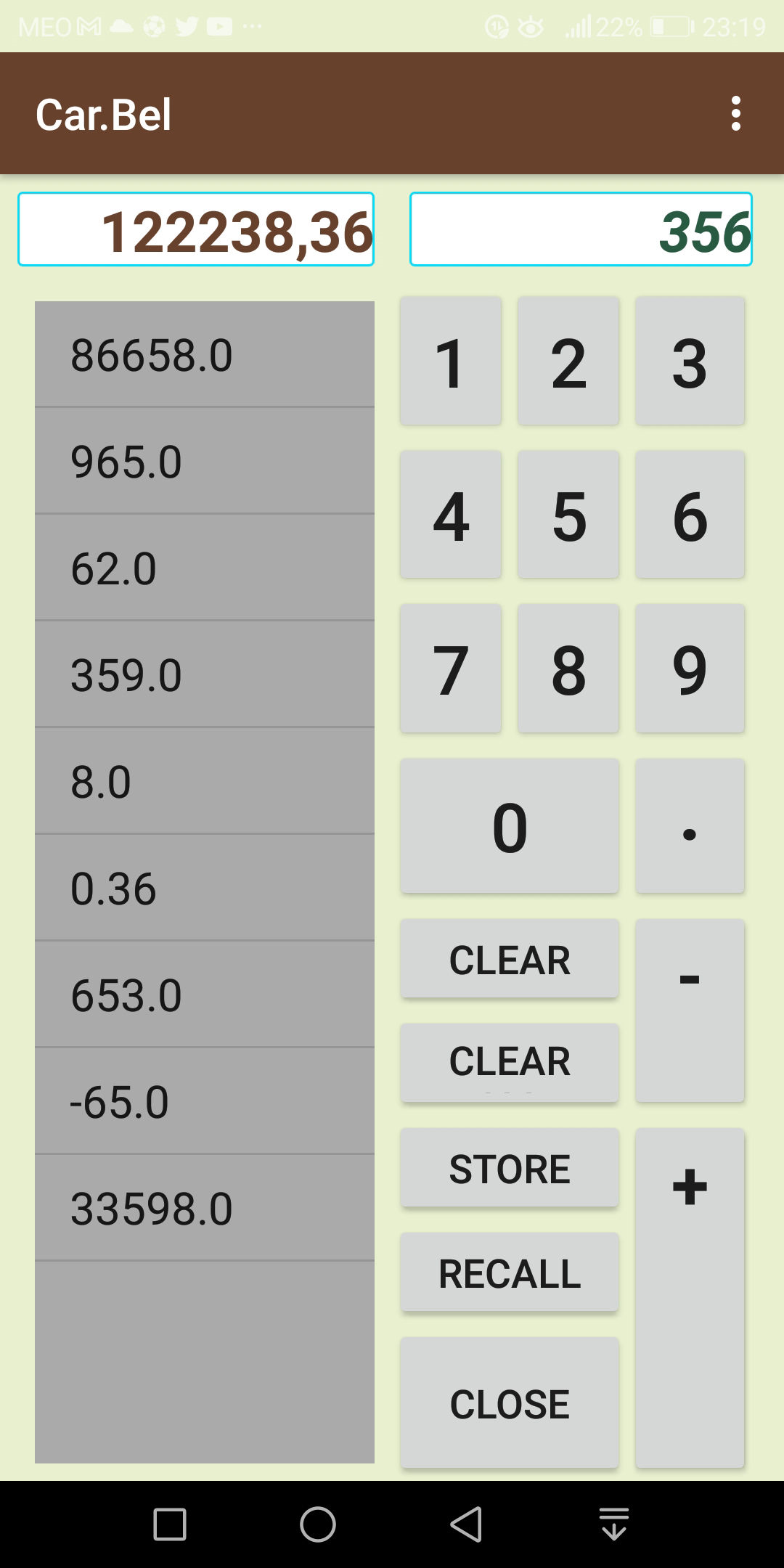This screenshot has height=1568, width=784.
Task: Enter digit 6
Action: click(690, 515)
